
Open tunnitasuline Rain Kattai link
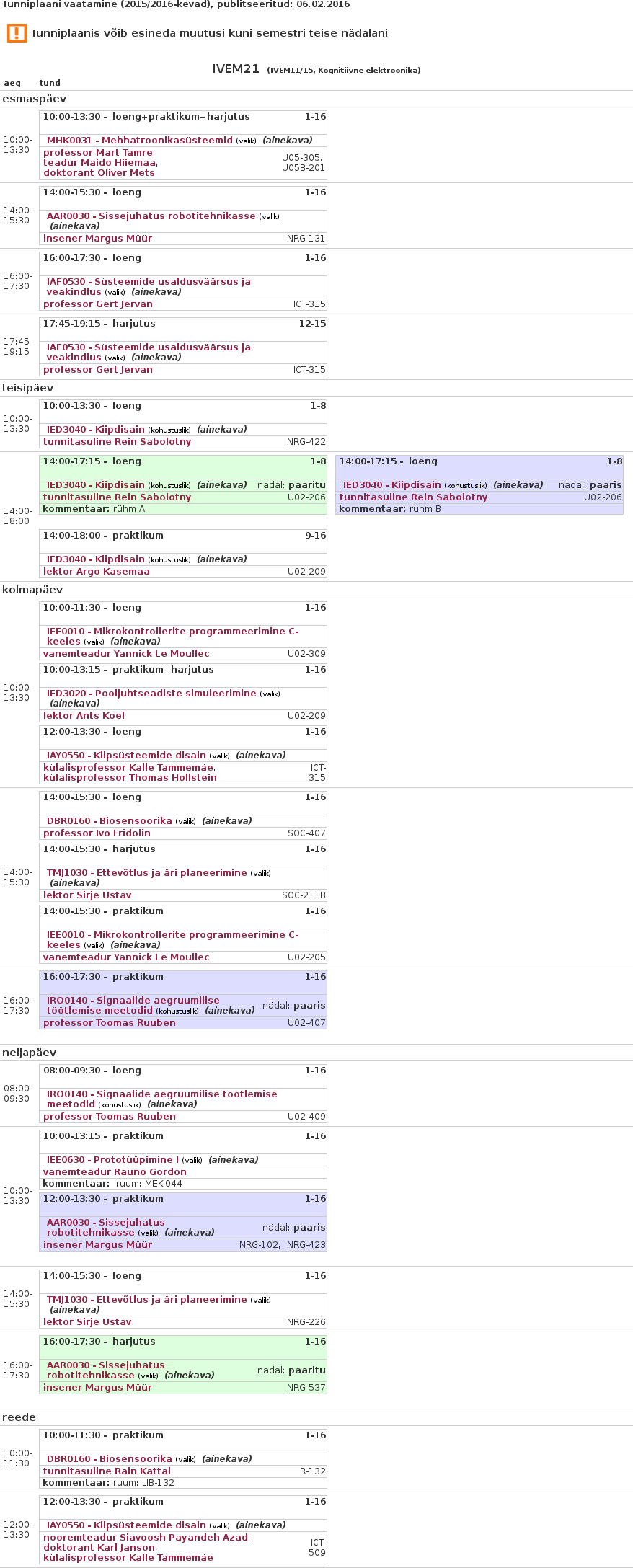tap(107, 1471)
